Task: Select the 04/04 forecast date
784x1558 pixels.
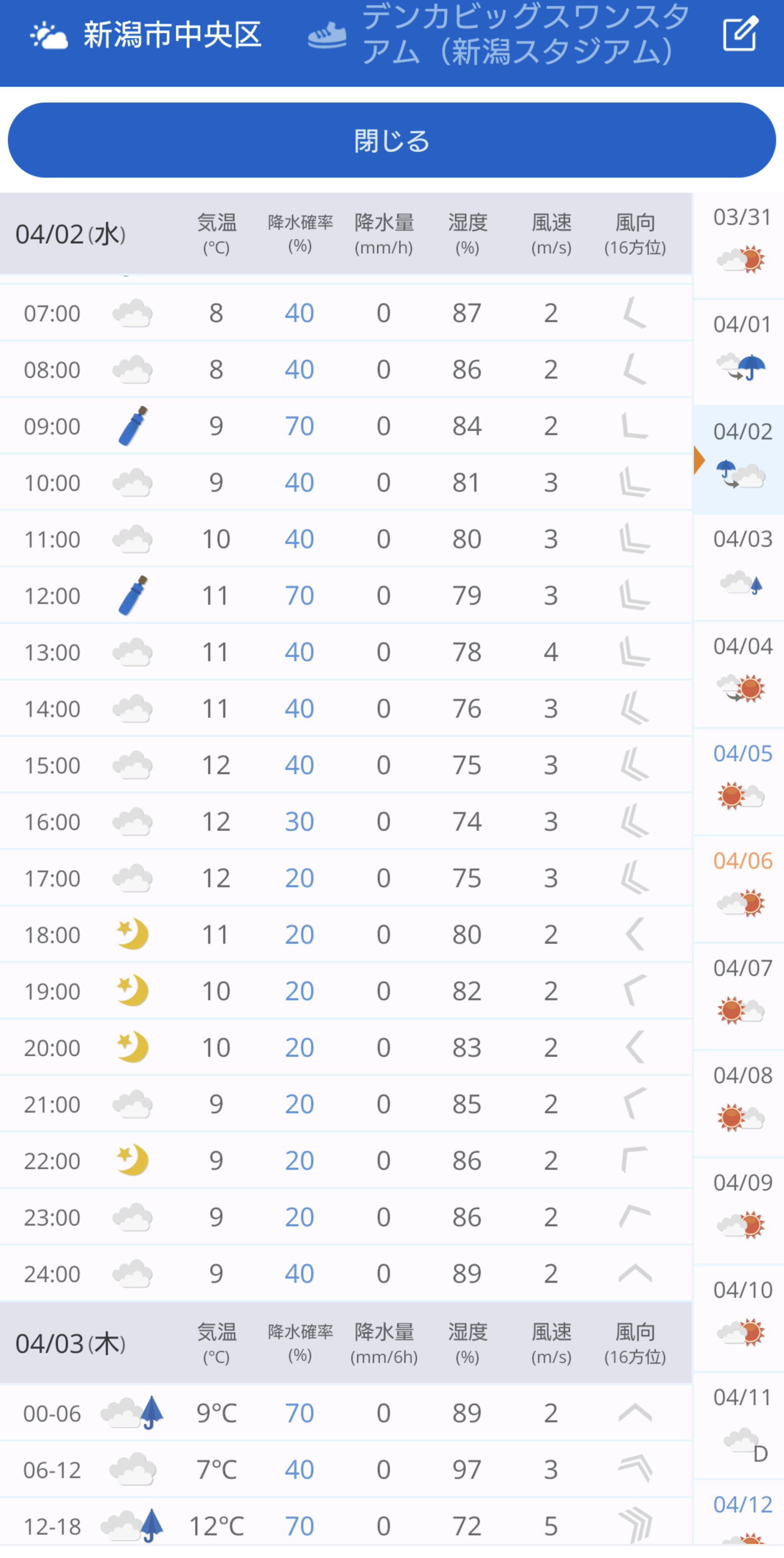Action: tap(739, 674)
